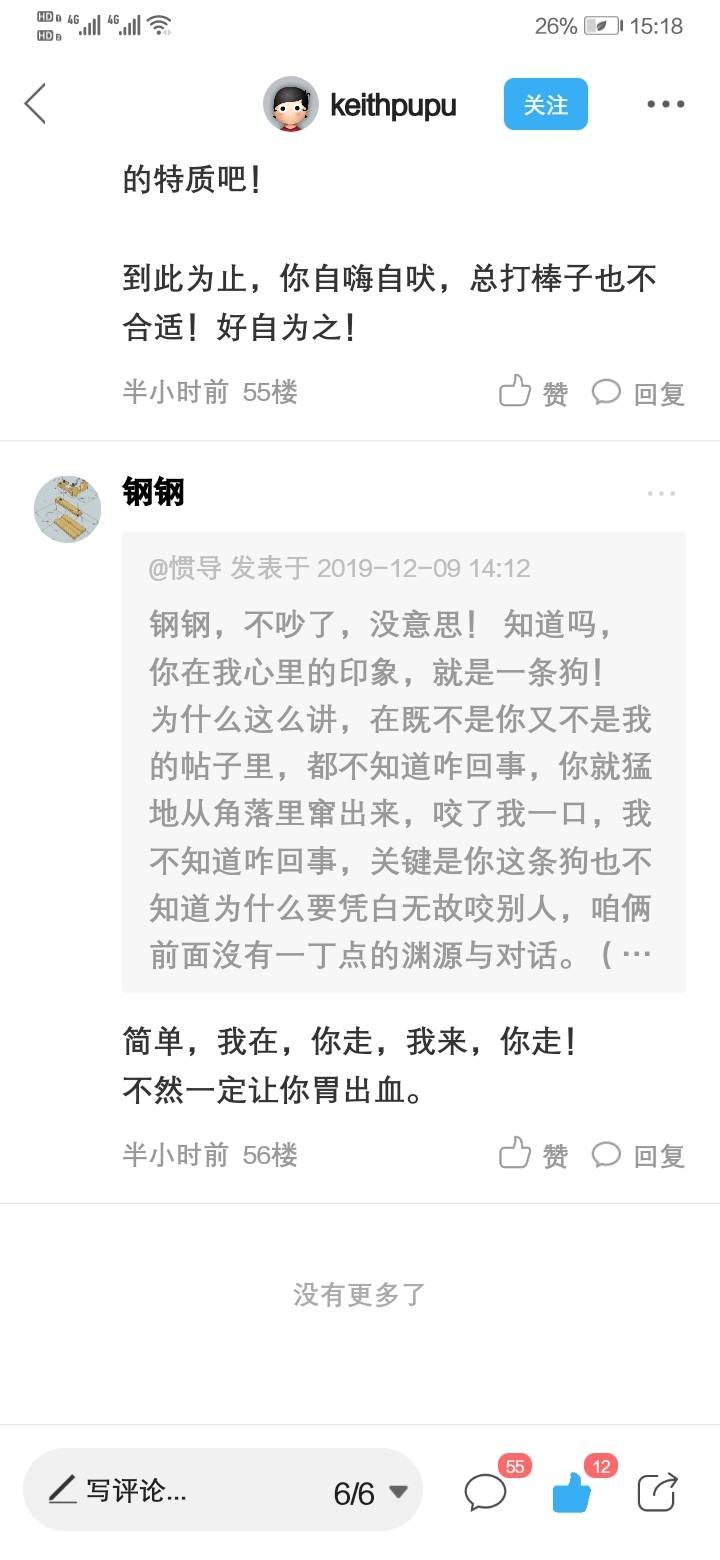View all 55 comments via the bubble icon
Viewport: 720px width, 1560px height.
[x=487, y=1492]
